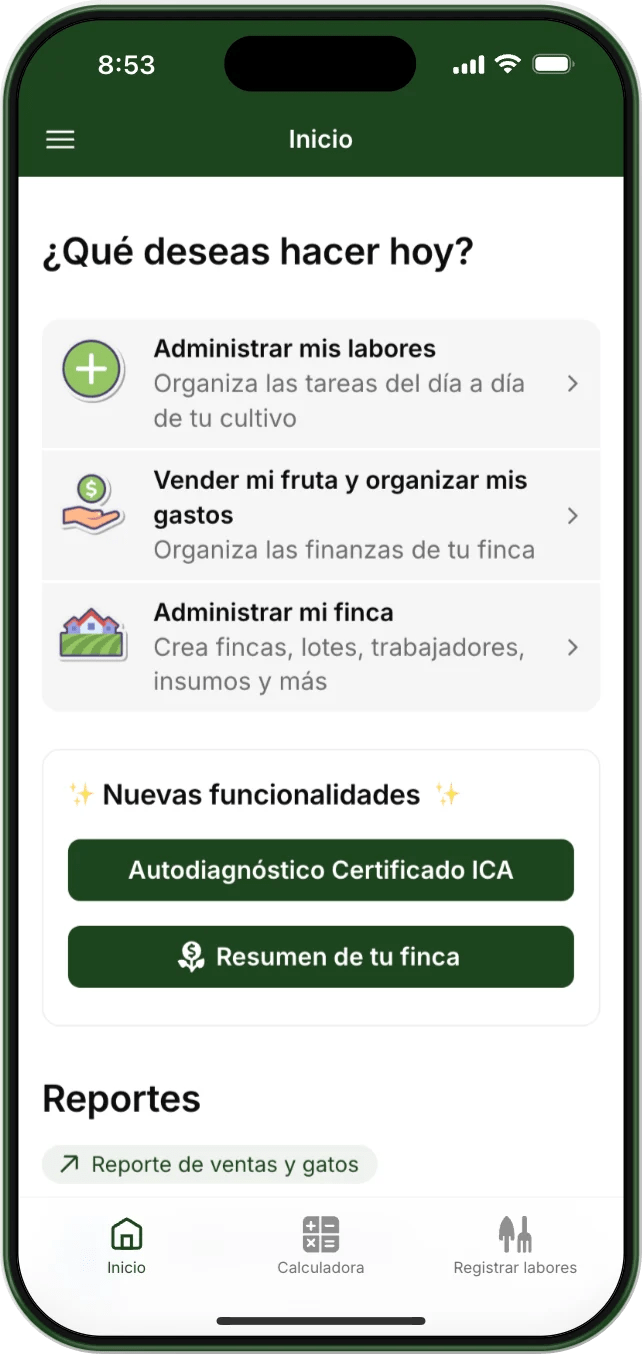
Task: Open the hamburger drawer menu
Action: point(61,140)
